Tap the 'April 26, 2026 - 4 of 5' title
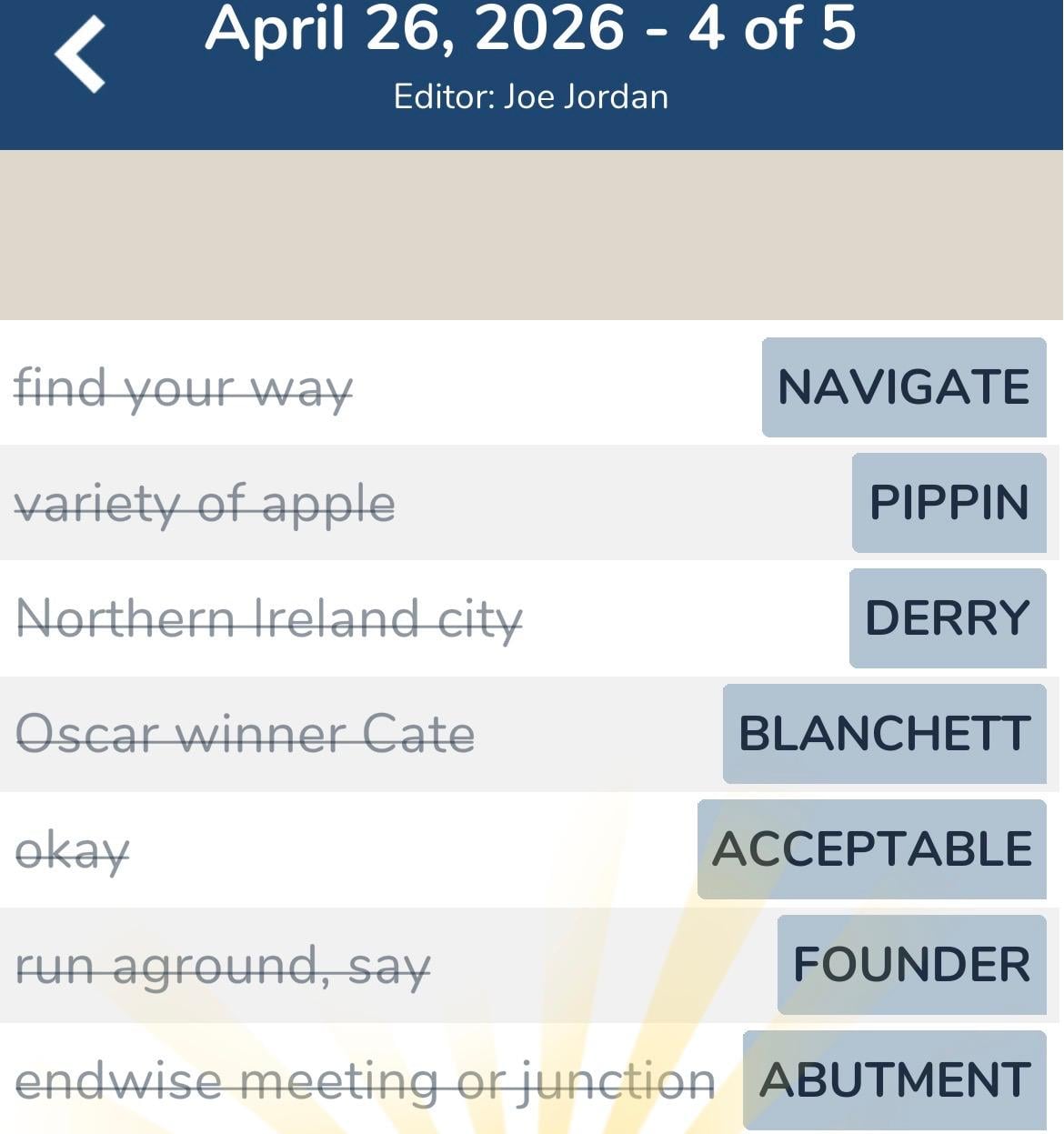 coord(532,30)
